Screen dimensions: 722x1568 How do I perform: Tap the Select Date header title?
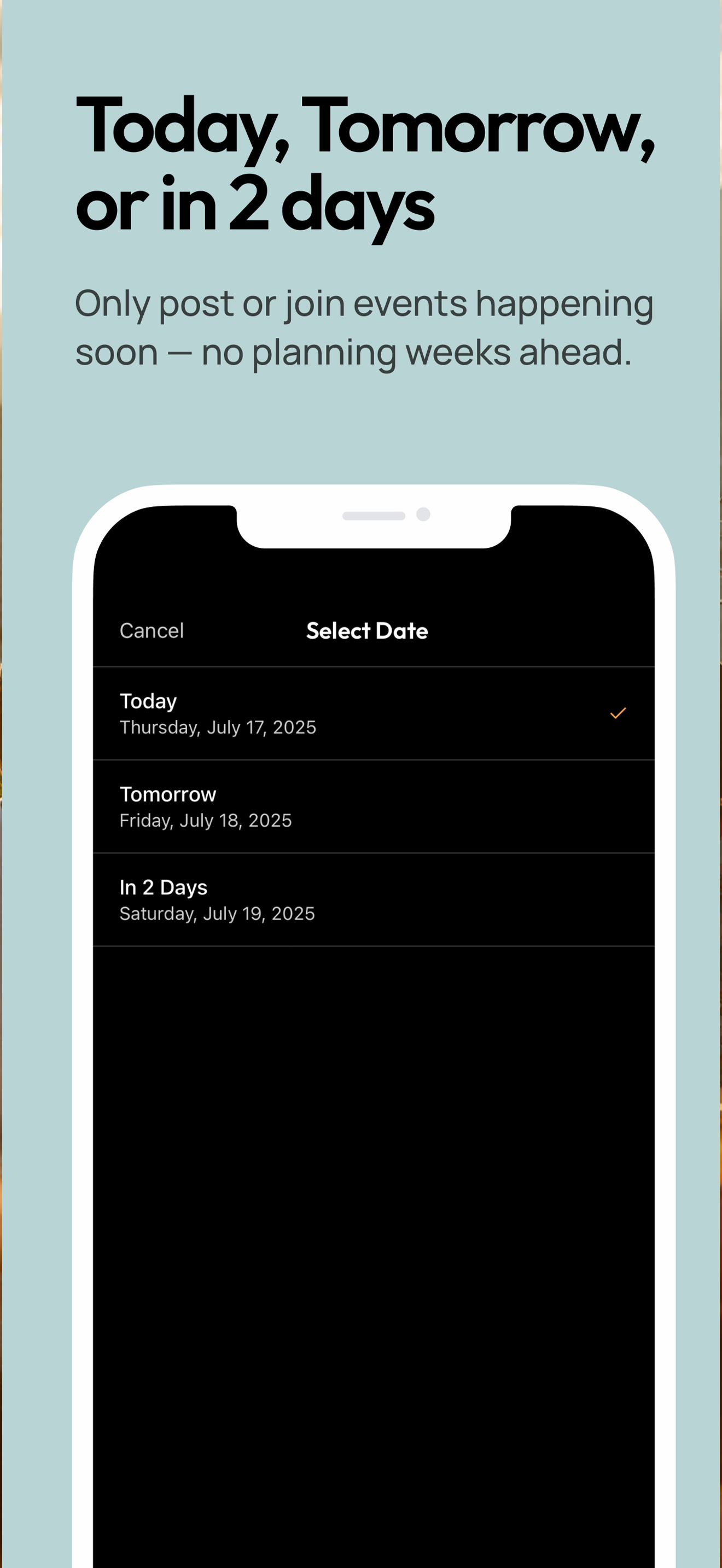point(366,630)
